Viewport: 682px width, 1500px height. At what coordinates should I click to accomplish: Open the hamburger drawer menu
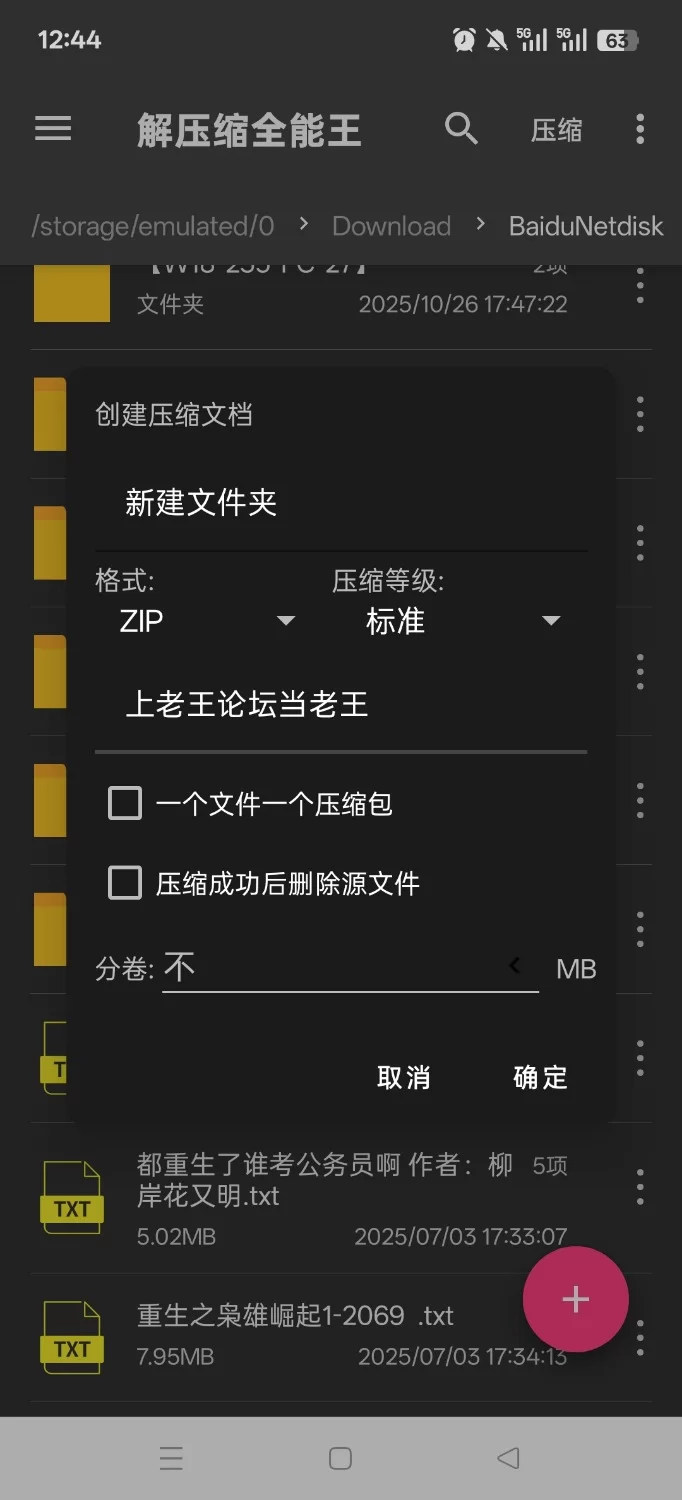coord(53,129)
